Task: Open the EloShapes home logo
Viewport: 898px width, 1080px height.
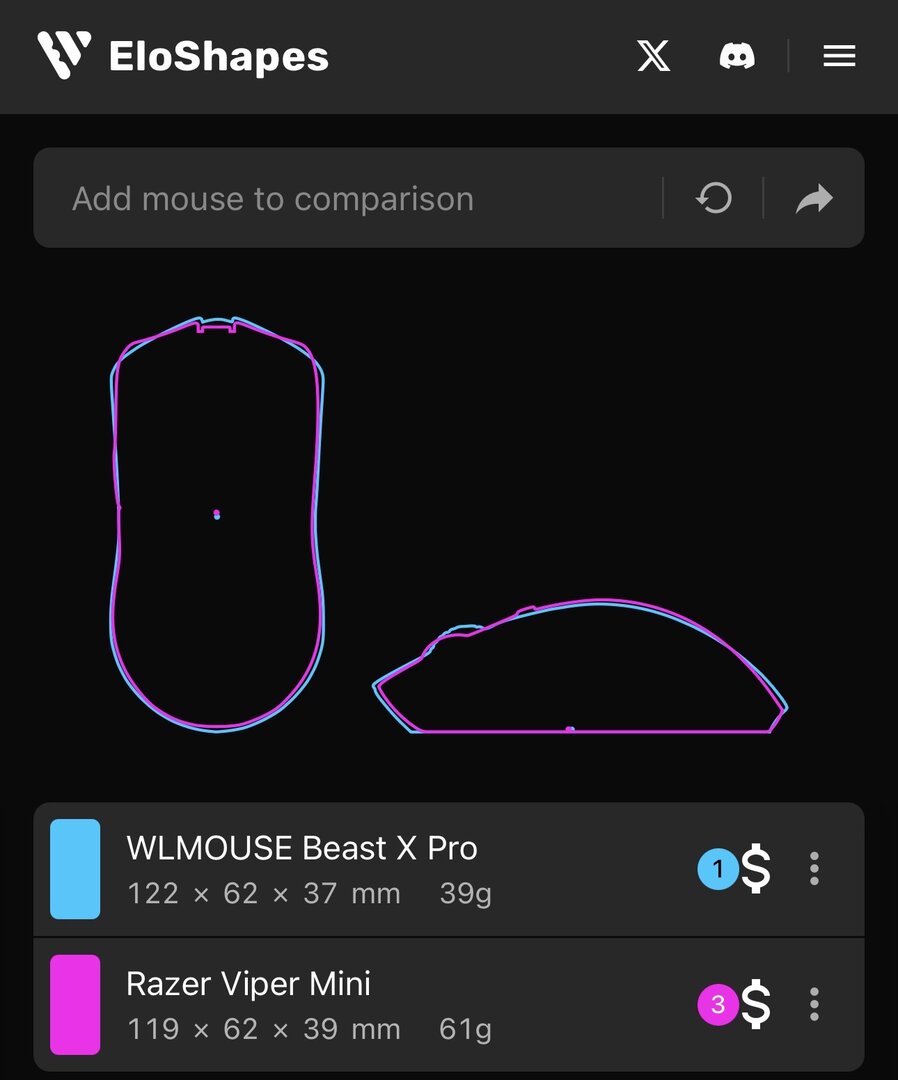Action: click(183, 56)
